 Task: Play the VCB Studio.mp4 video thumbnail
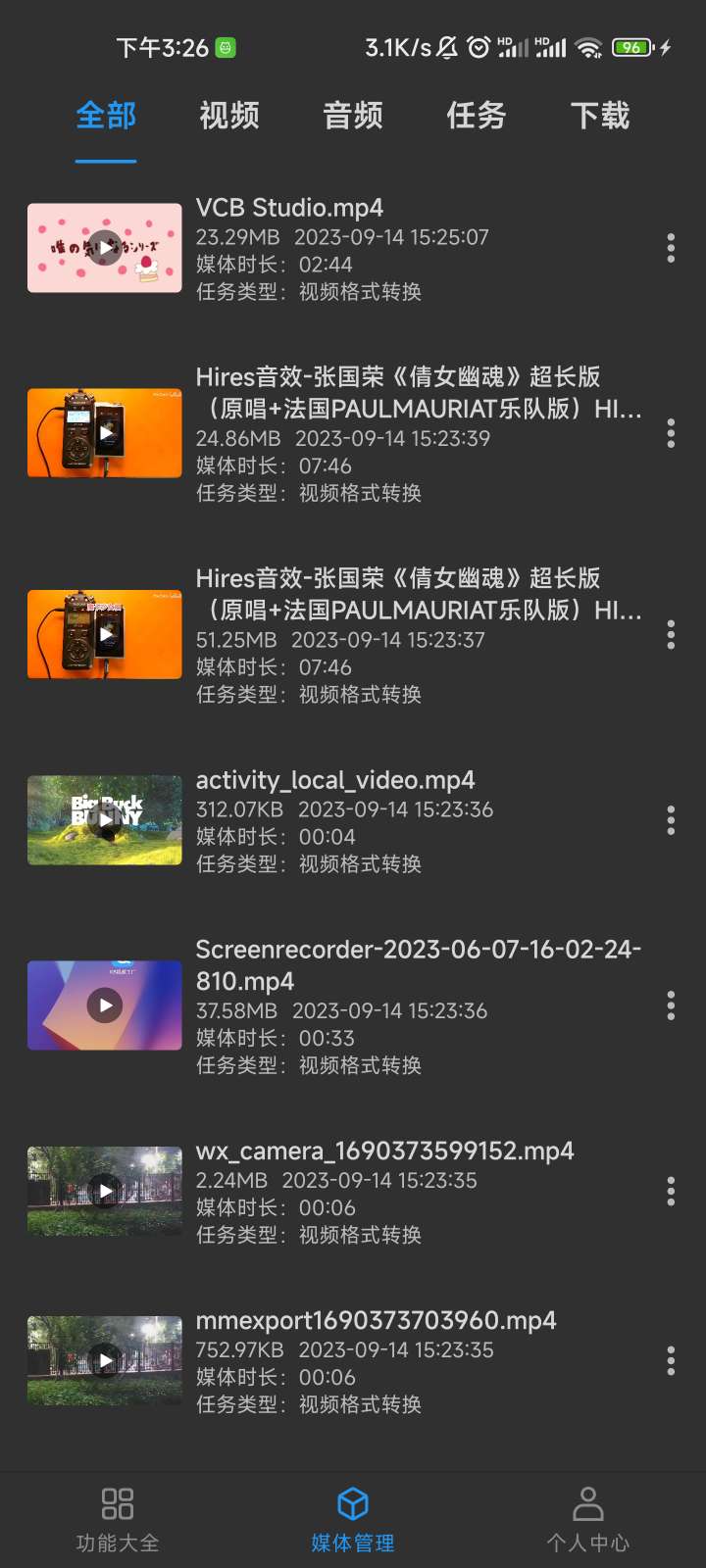tap(105, 248)
